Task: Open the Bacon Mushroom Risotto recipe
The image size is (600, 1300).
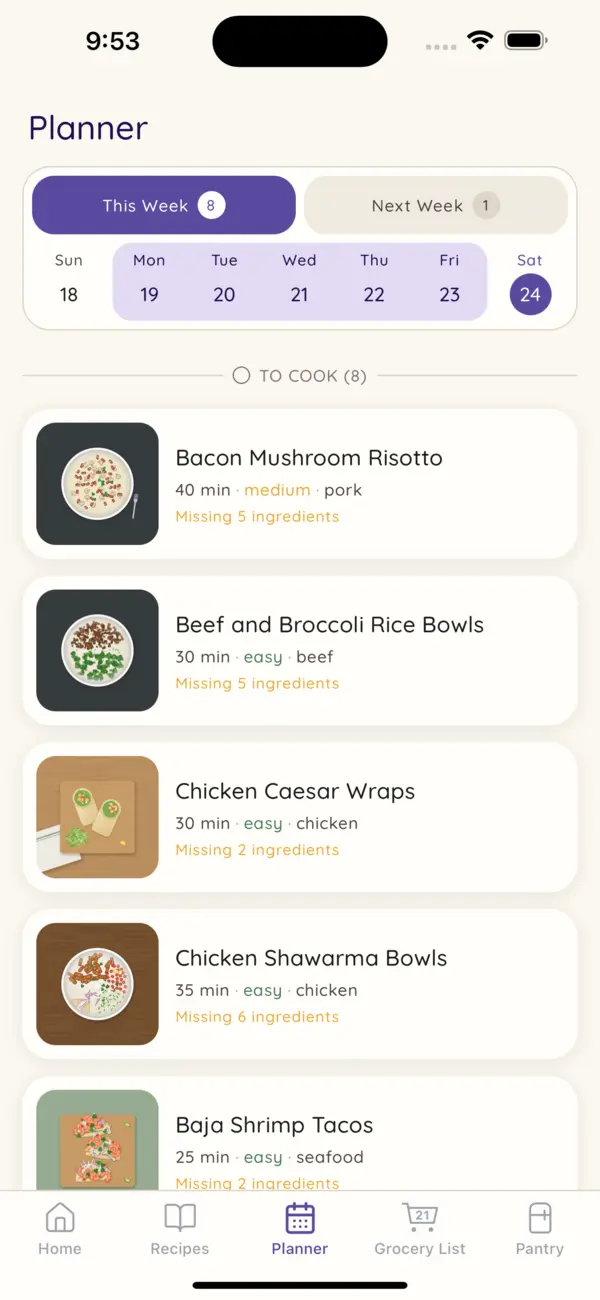Action: 300,484
